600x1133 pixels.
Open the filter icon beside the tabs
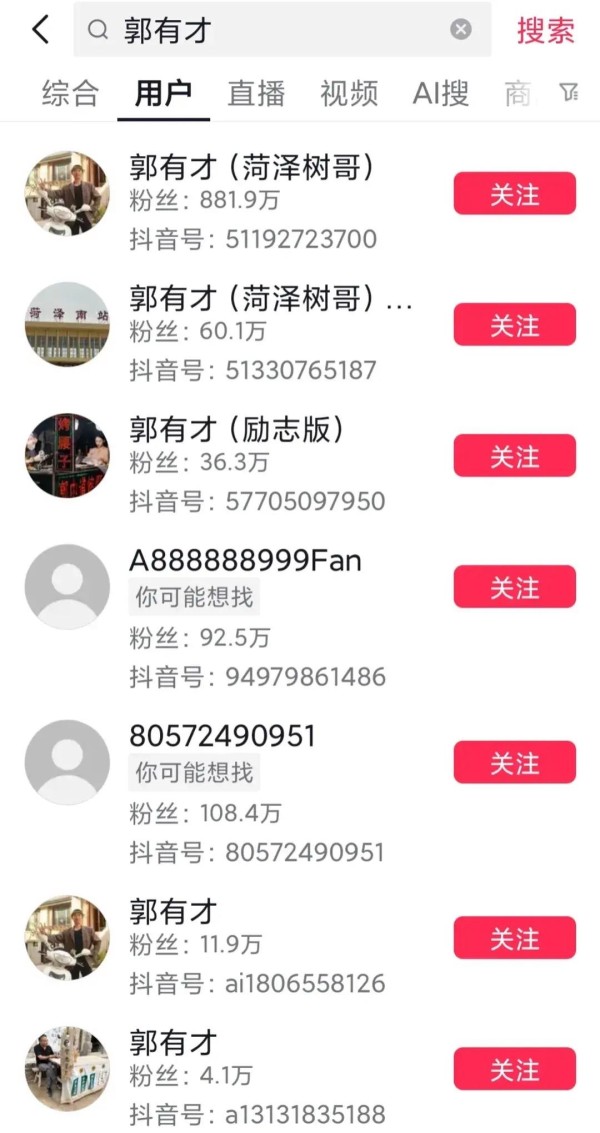[569, 92]
